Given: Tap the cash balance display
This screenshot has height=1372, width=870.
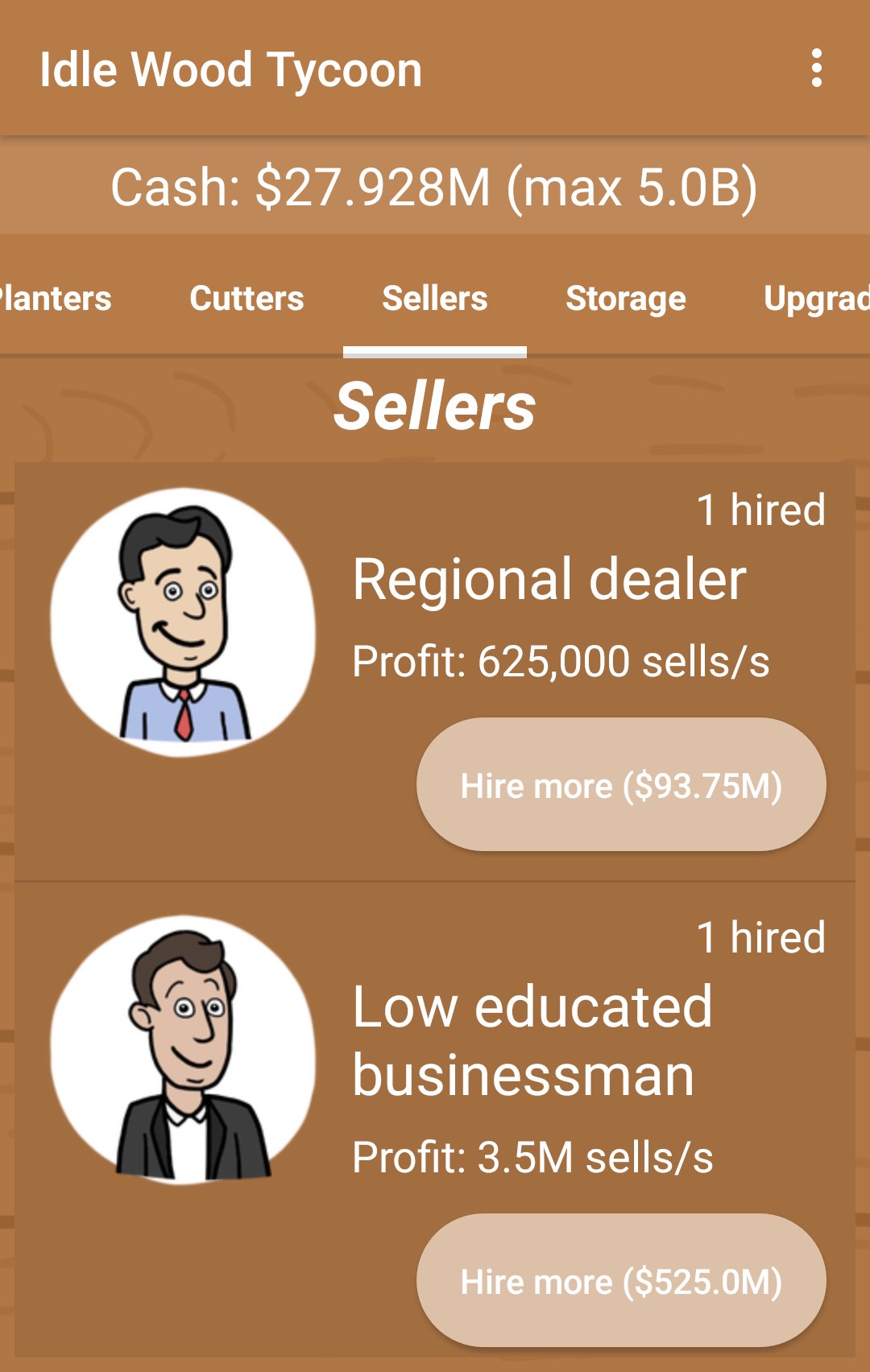Looking at the screenshot, I should [435, 187].
